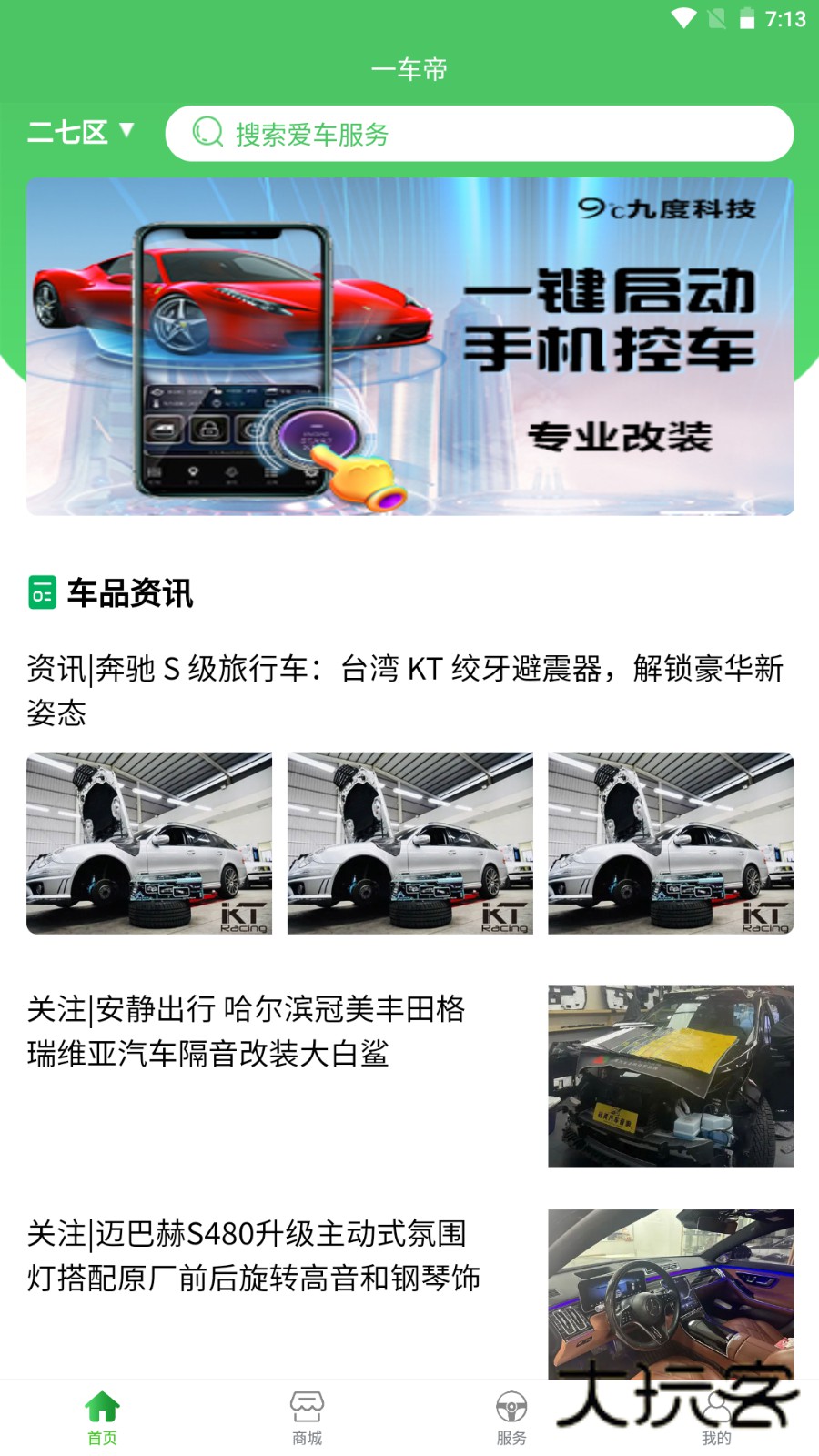Tap the 商城 storefront icon

click(x=307, y=1405)
